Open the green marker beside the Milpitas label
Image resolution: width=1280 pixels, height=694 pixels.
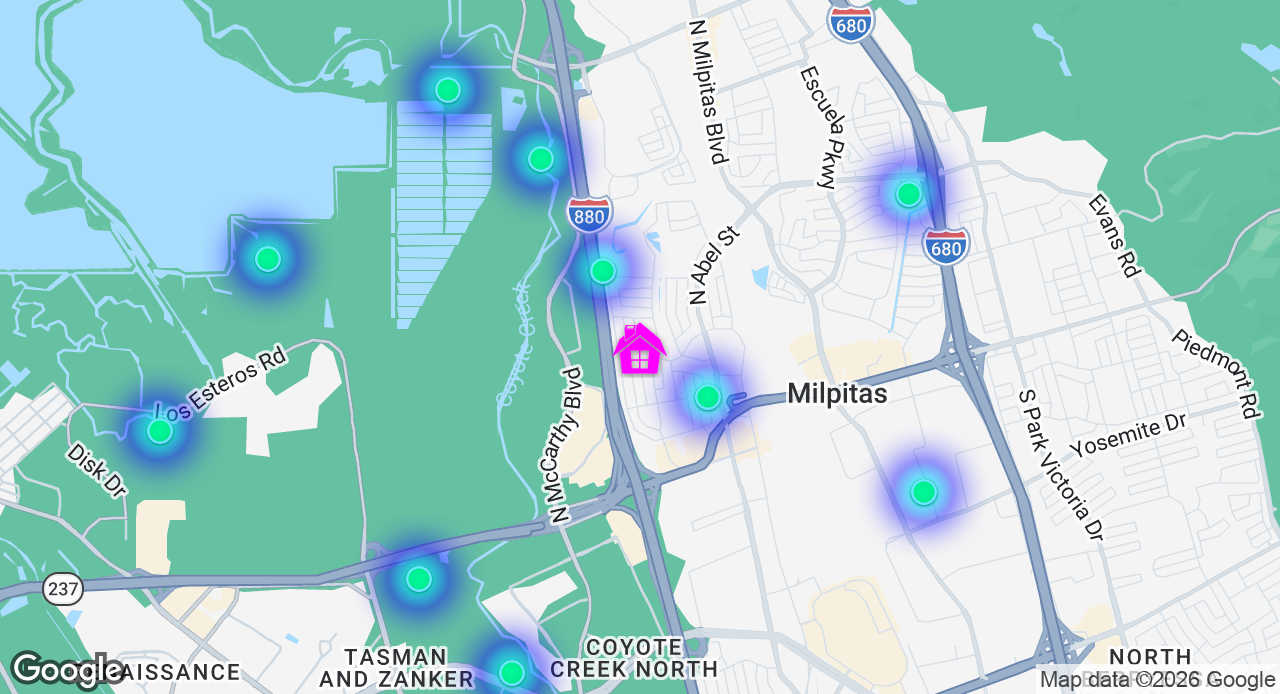pyautogui.click(x=708, y=397)
